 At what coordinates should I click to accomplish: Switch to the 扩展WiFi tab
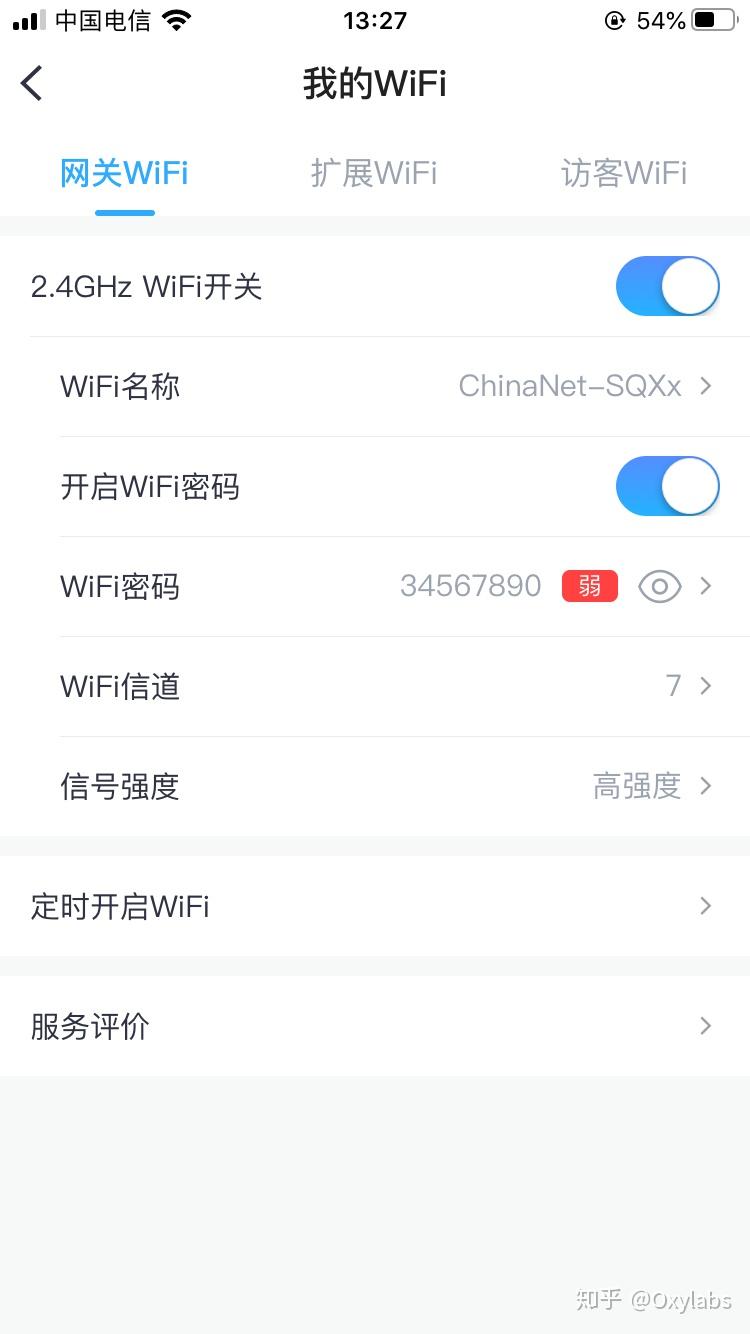click(x=374, y=173)
